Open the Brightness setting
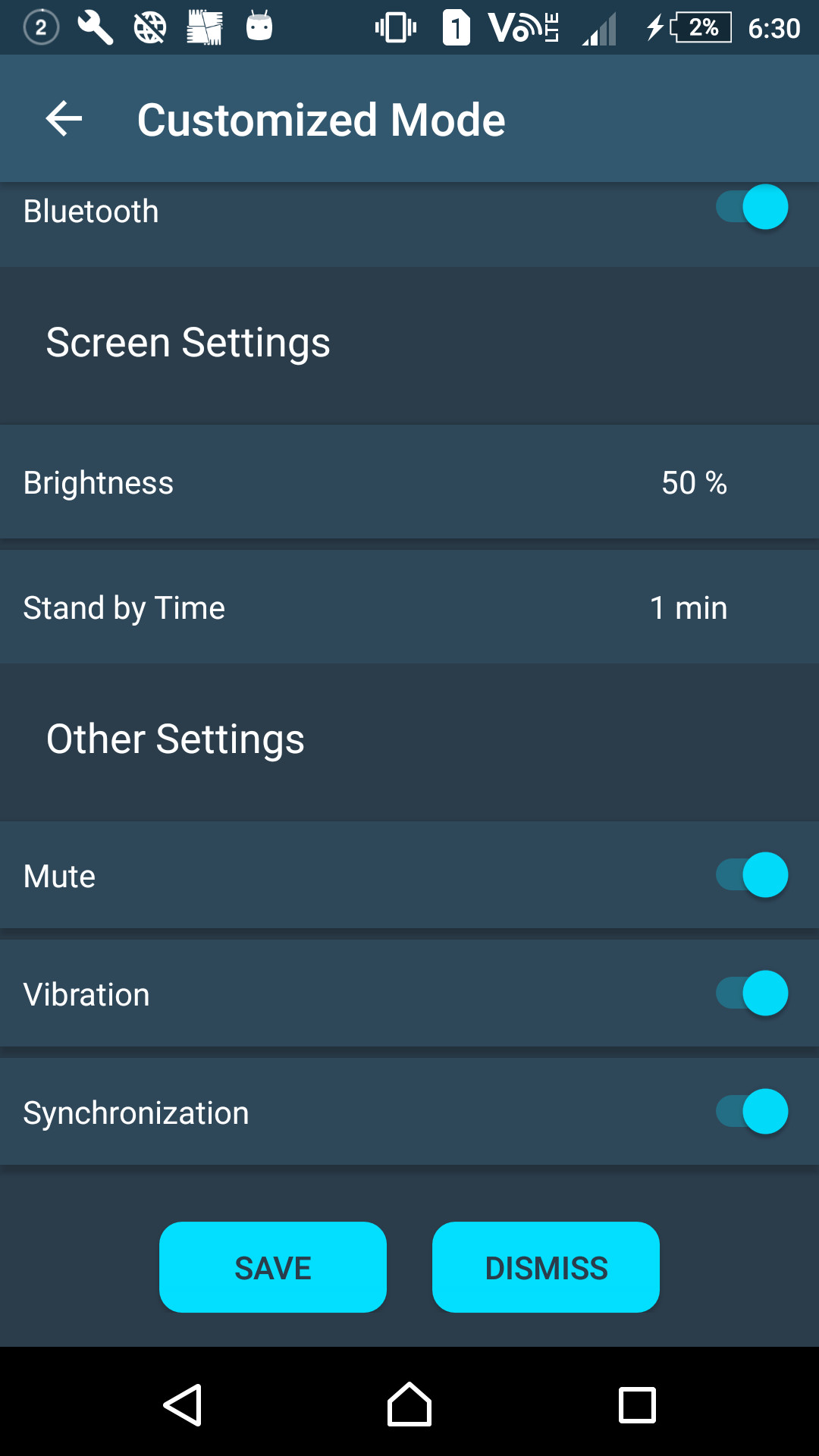This screenshot has width=819, height=1456. coord(409,482)
